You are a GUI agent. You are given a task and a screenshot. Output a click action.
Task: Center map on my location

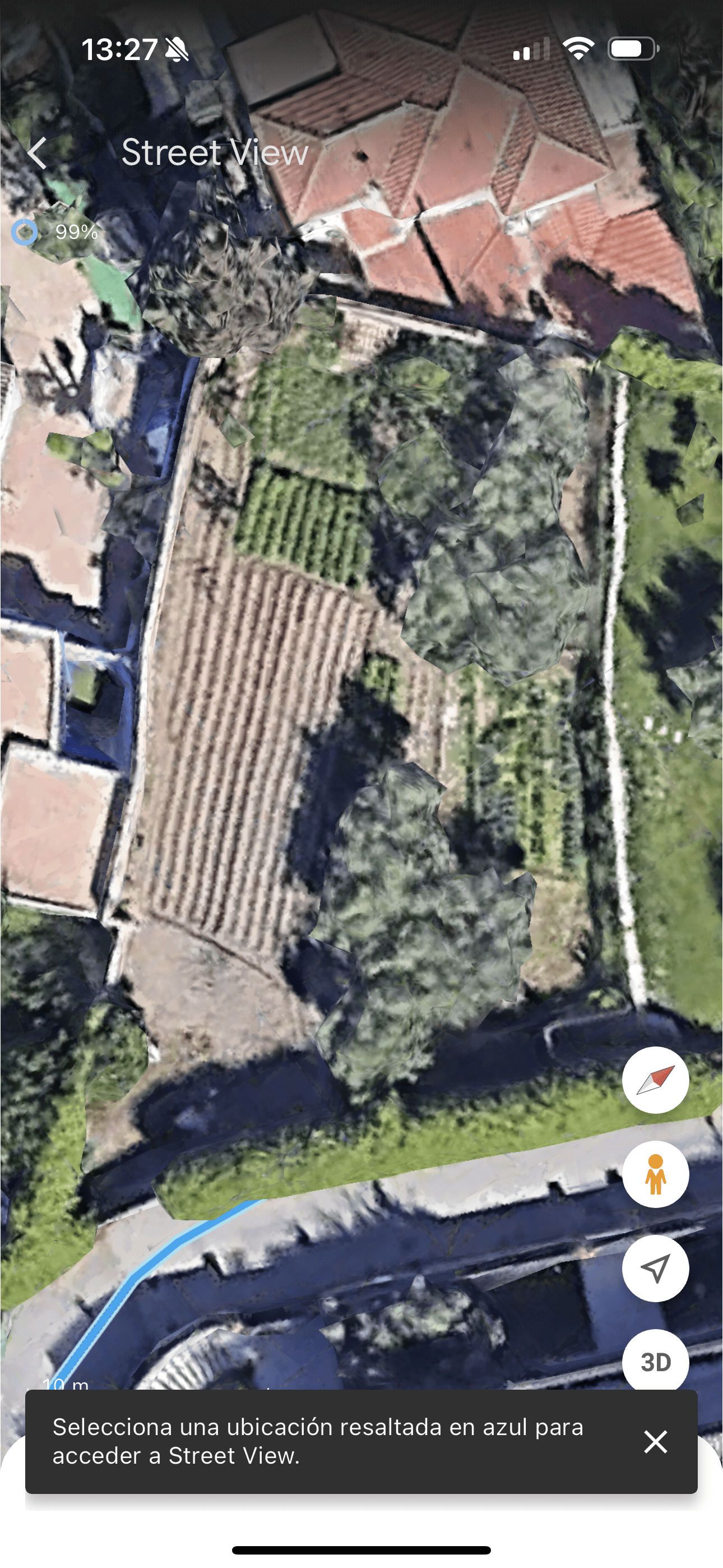click(655, 1269)
